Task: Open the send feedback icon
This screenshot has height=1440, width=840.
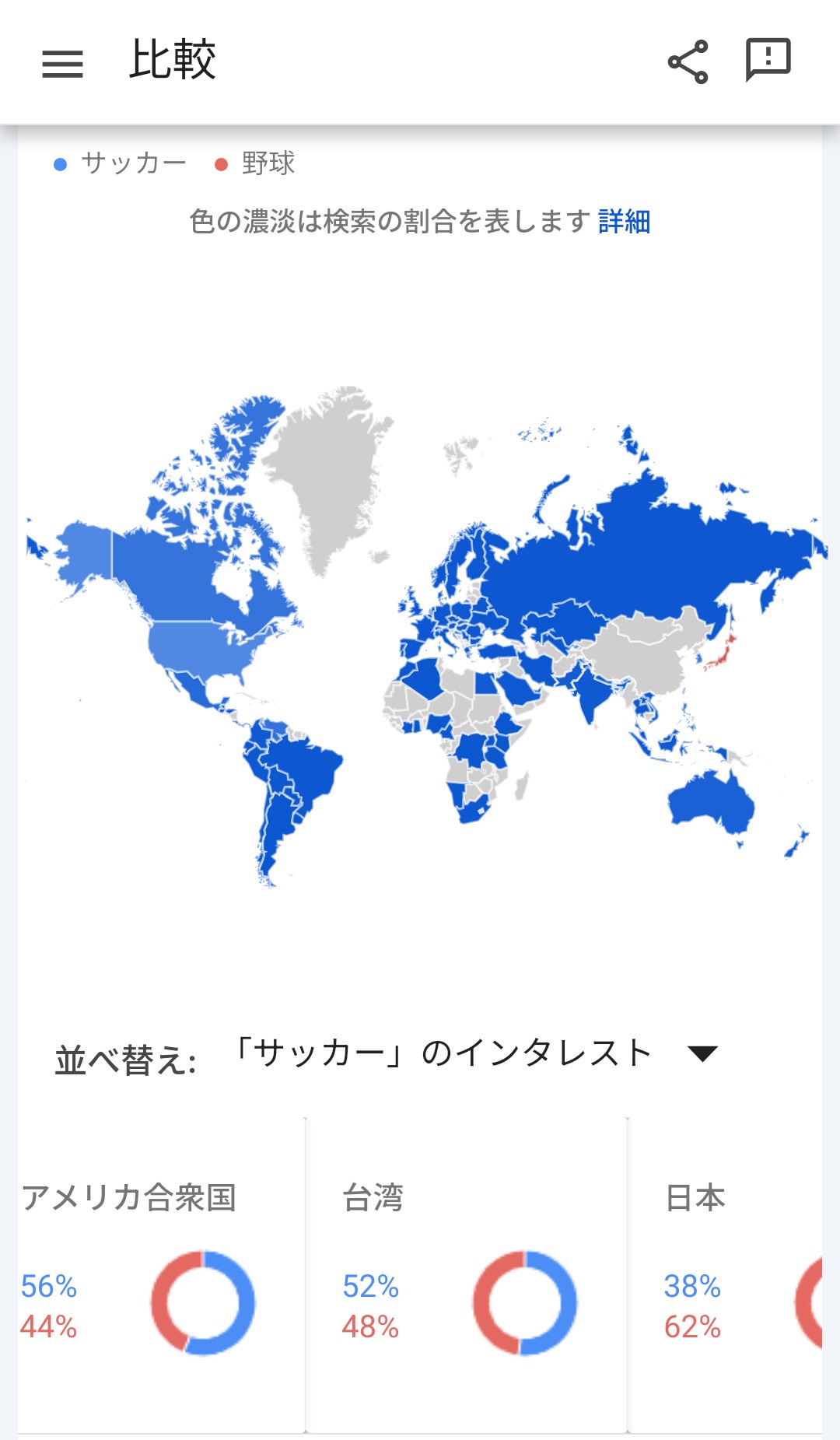Action: pyautogui.click(x=768, y=60)
